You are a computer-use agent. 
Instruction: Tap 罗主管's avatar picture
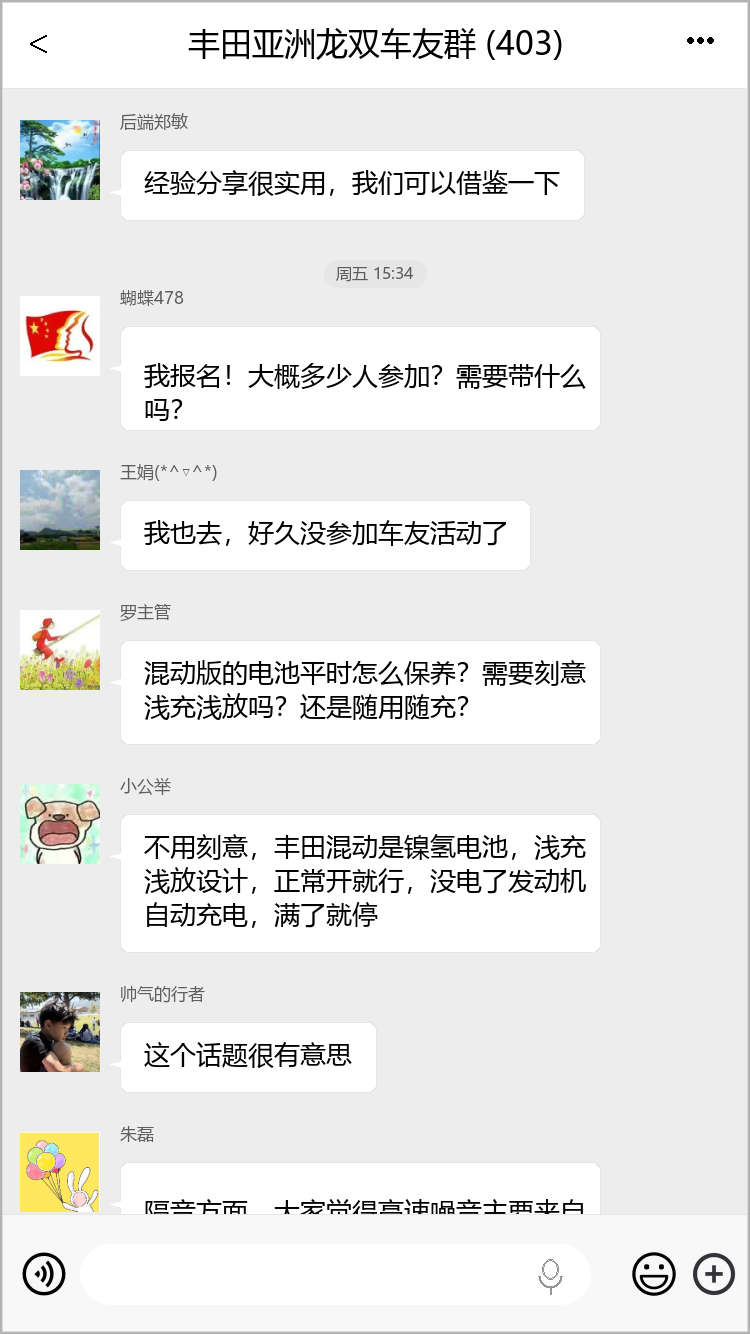pyautogui.click(x=60, y=650)
